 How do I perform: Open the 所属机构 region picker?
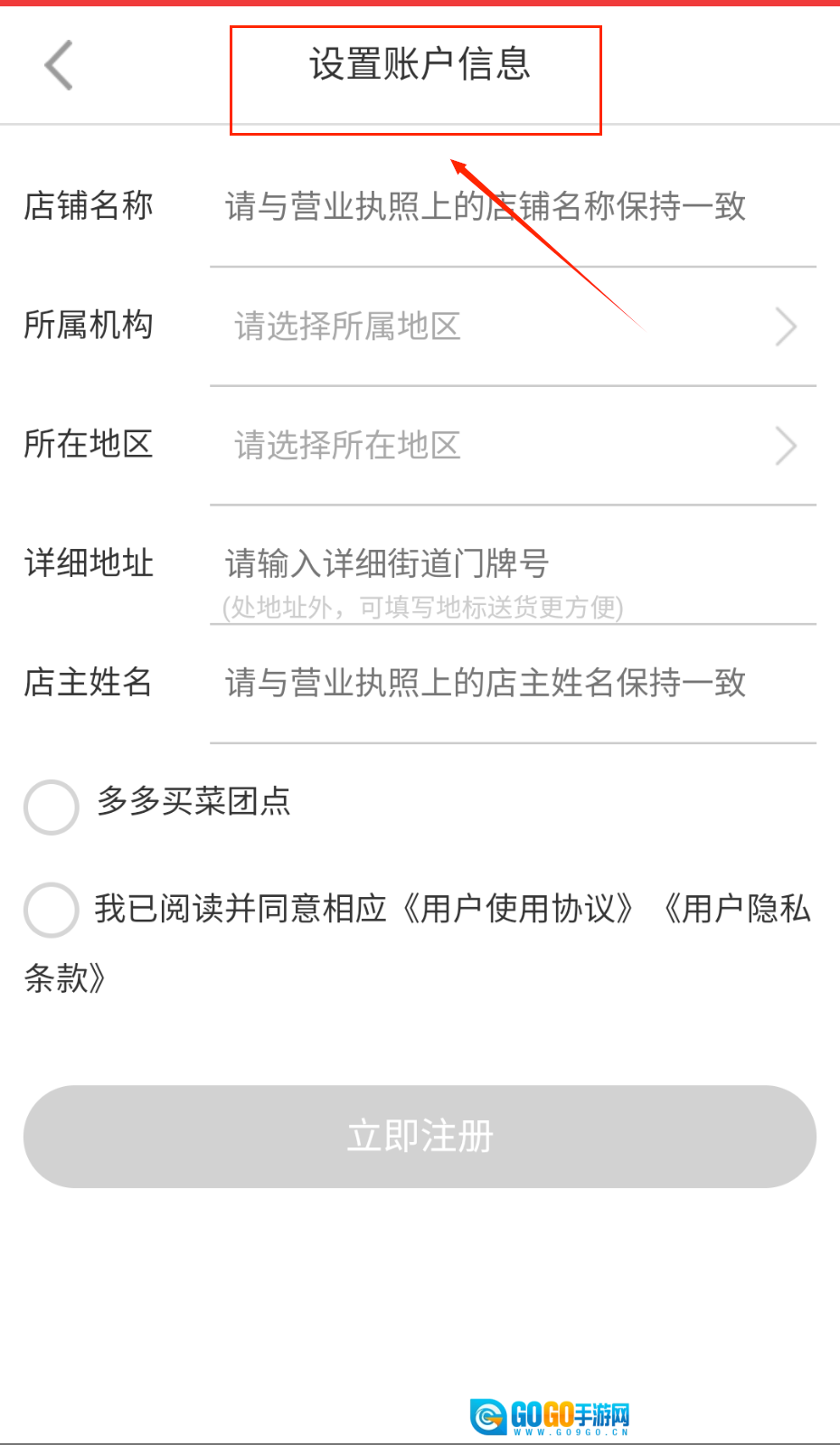pyautogui.click(x=512, y=326)
